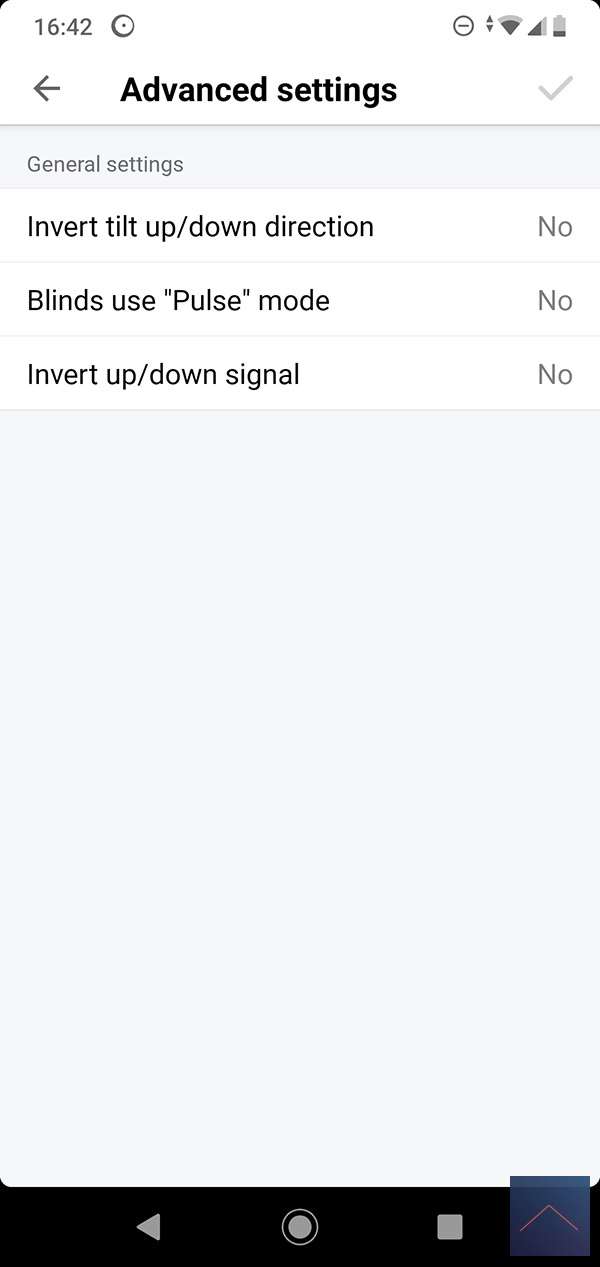Open the recent apps view

[450, 1226]
